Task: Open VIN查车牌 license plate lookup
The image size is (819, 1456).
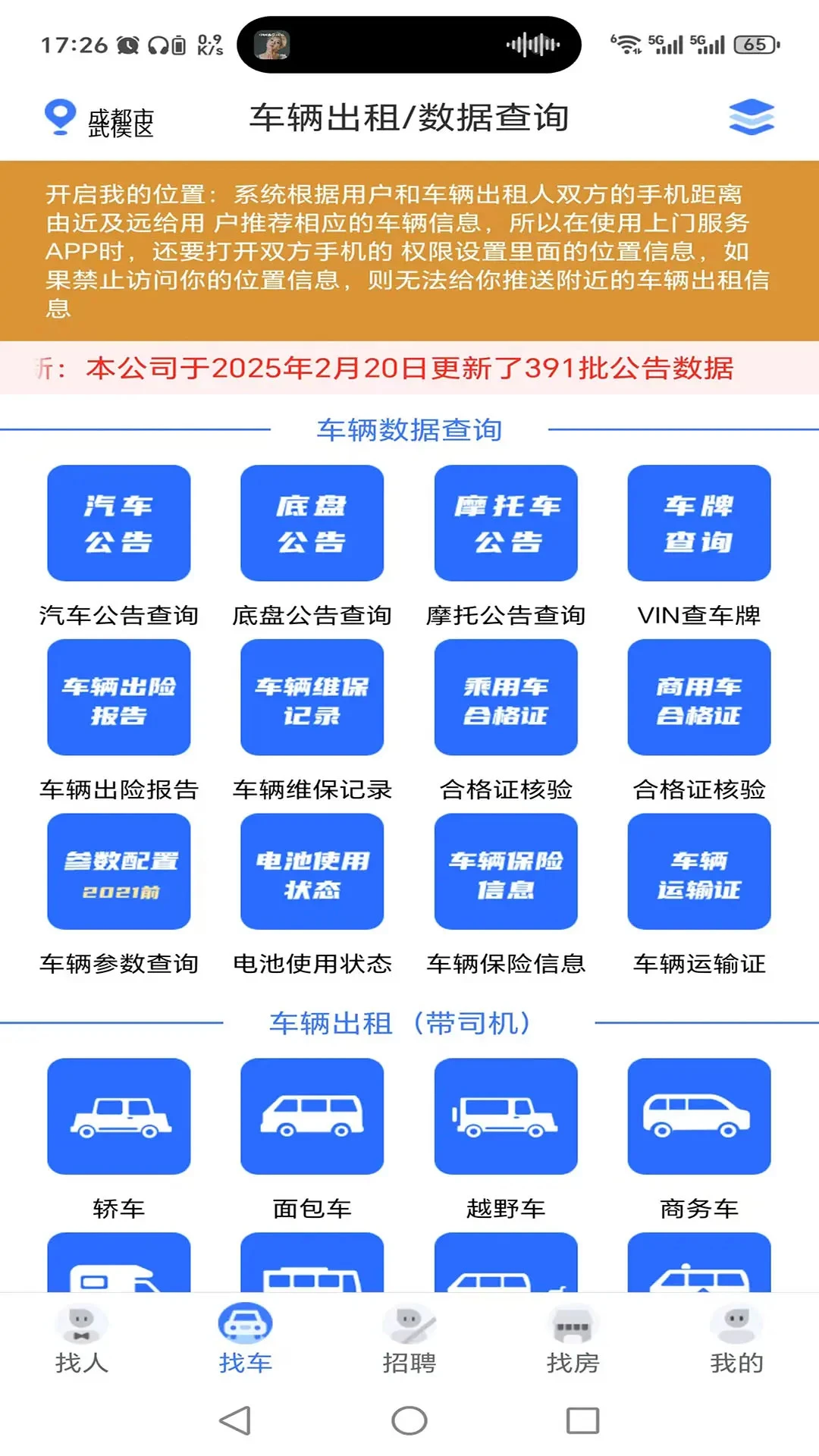Action: point(699,524)
